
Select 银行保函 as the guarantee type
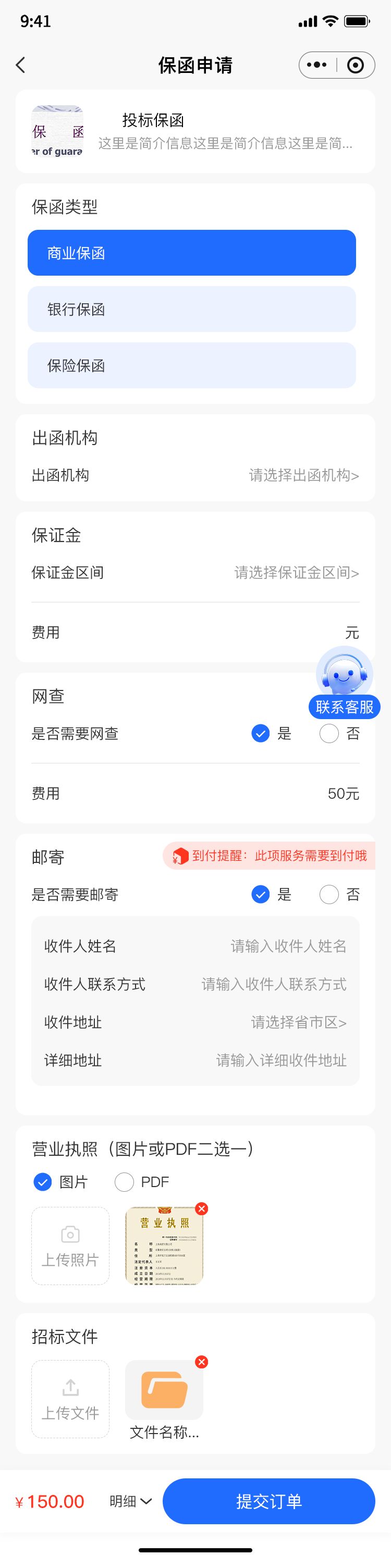[x=192, y=309]
